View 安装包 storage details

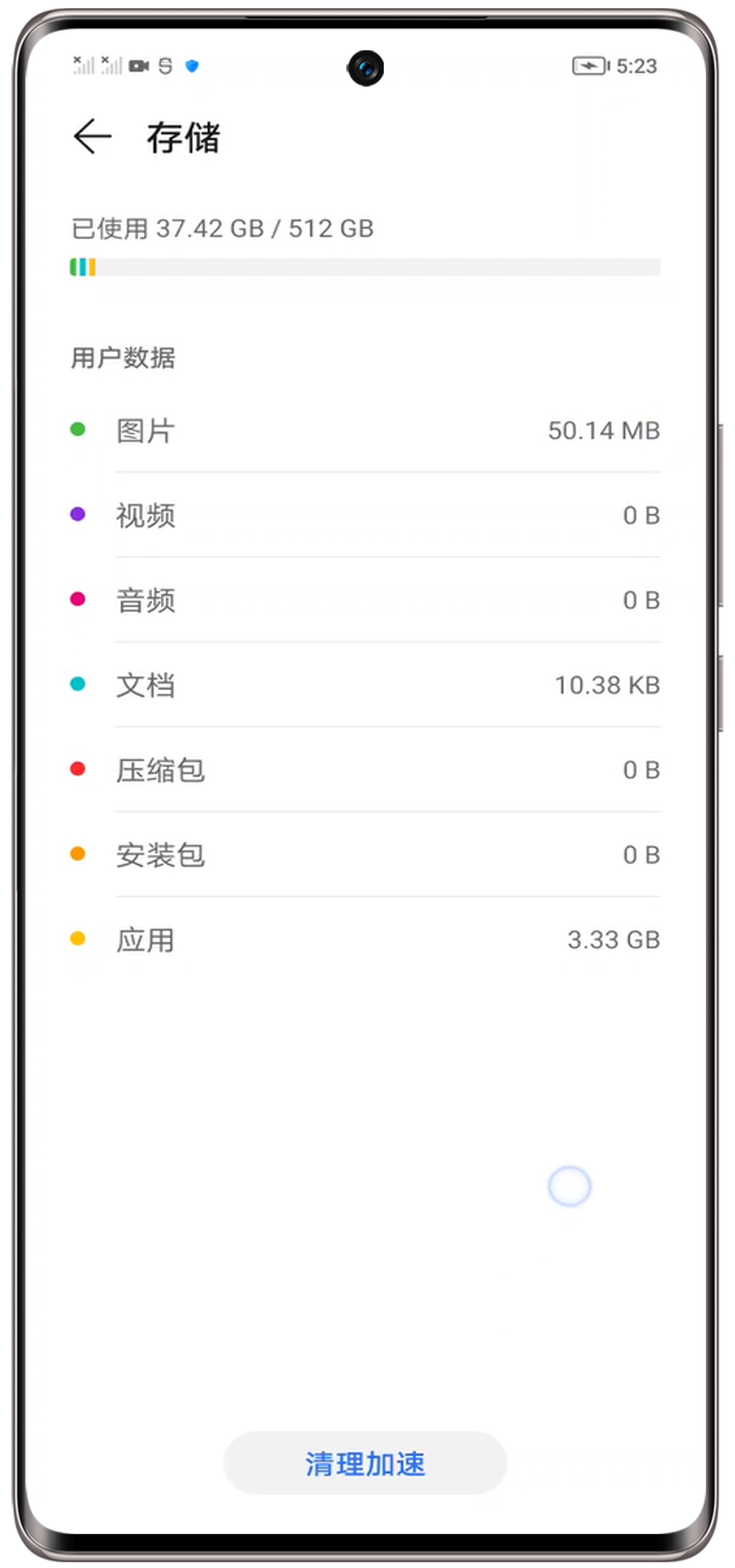(365, 855)
